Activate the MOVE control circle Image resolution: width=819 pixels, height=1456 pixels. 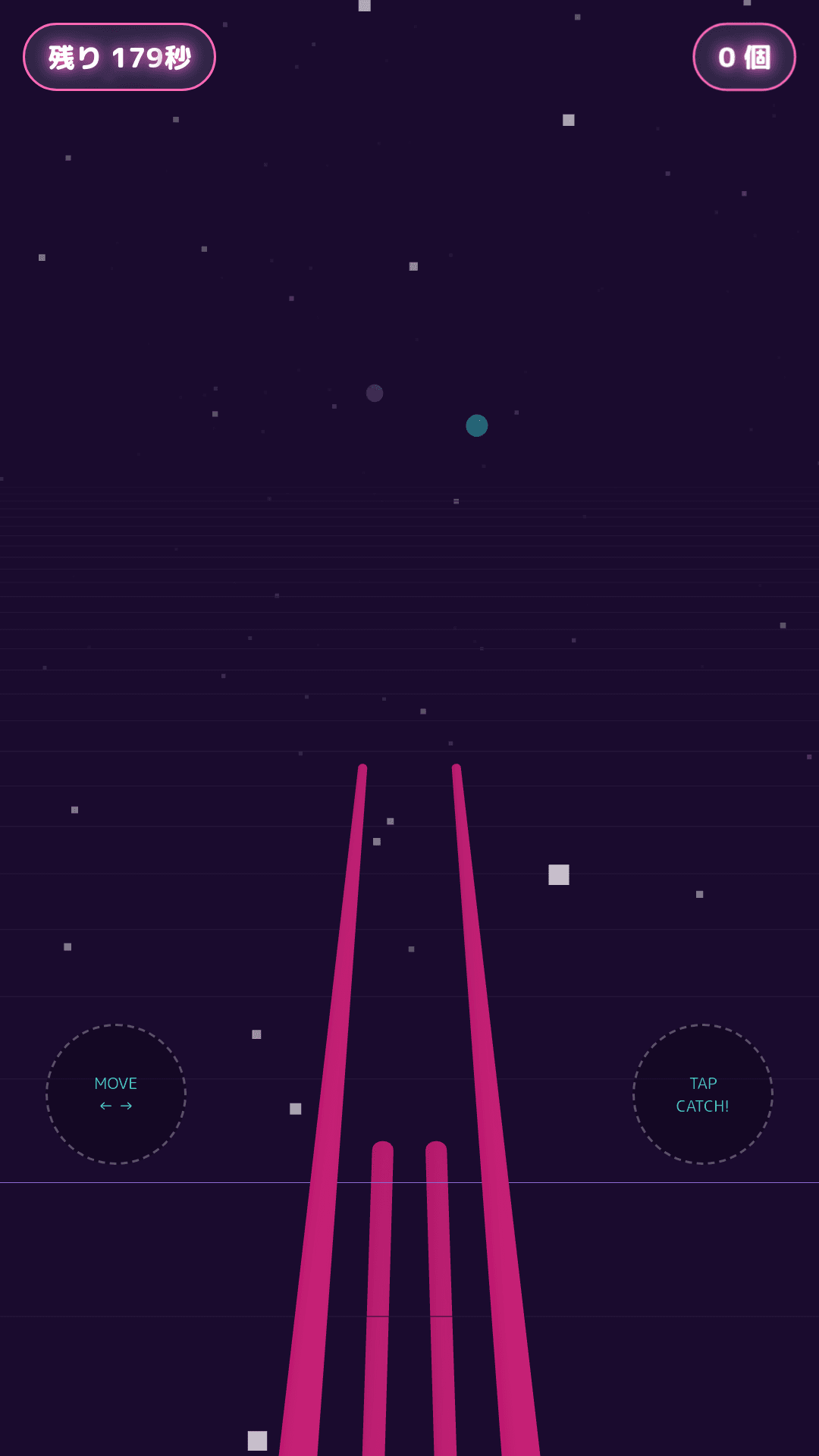115,1094
